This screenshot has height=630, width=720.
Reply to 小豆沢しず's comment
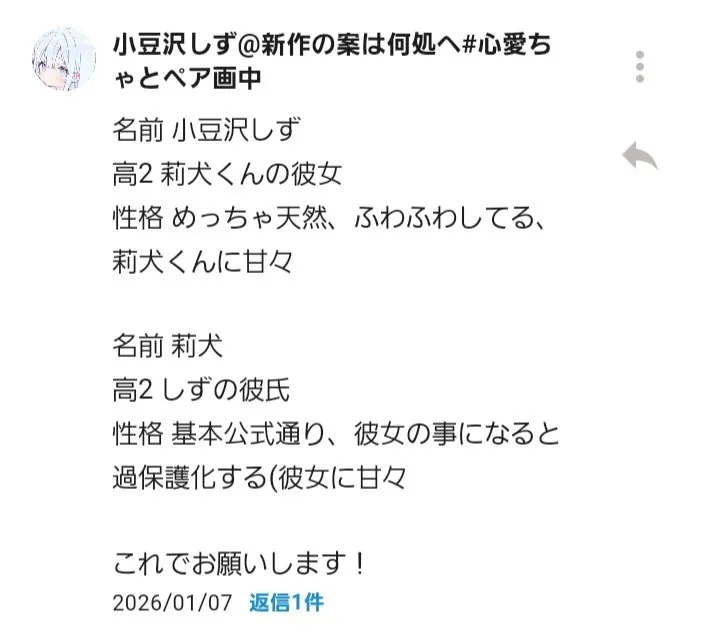click(640, 156)
